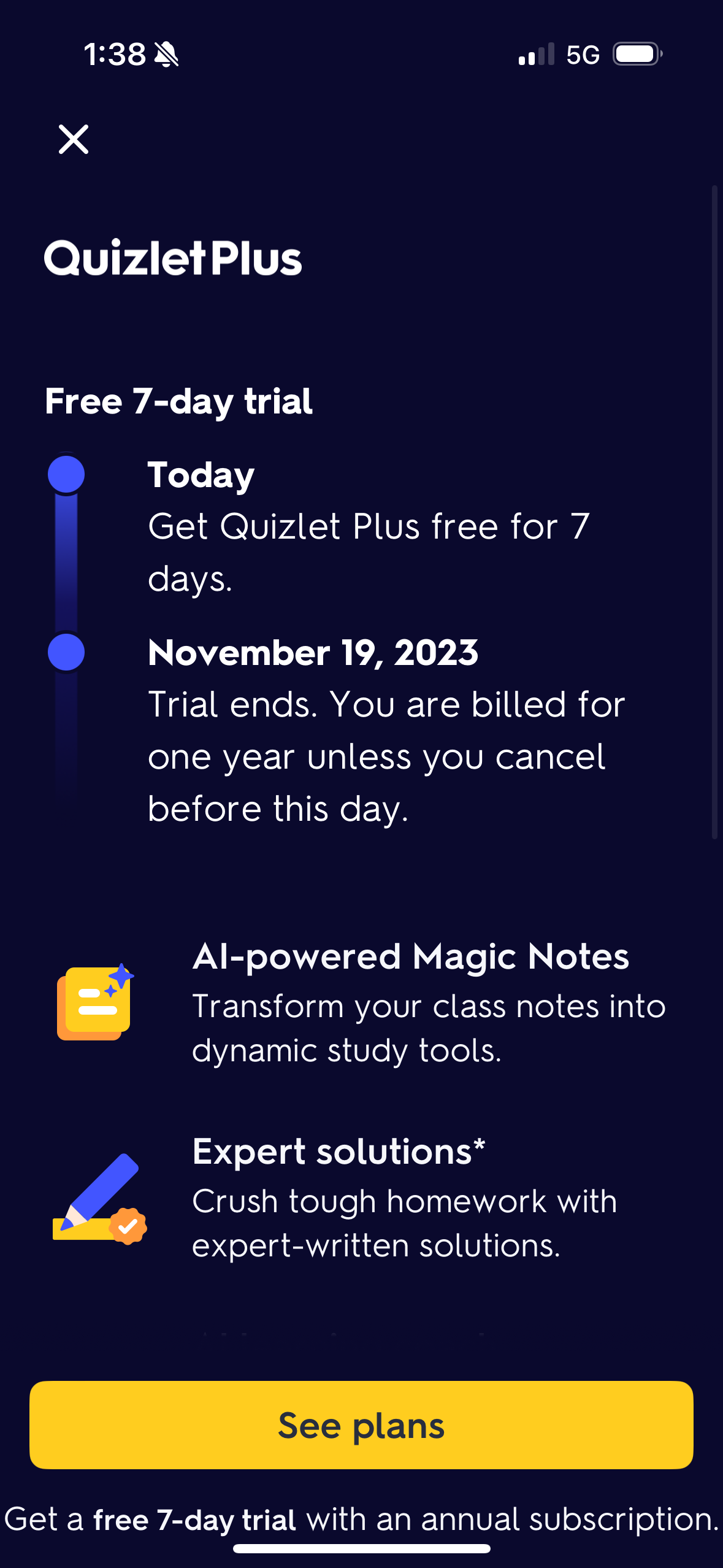Select the Today timeline dot
Viewport: 723px width, 1568px height.
(x=66, y=474)
